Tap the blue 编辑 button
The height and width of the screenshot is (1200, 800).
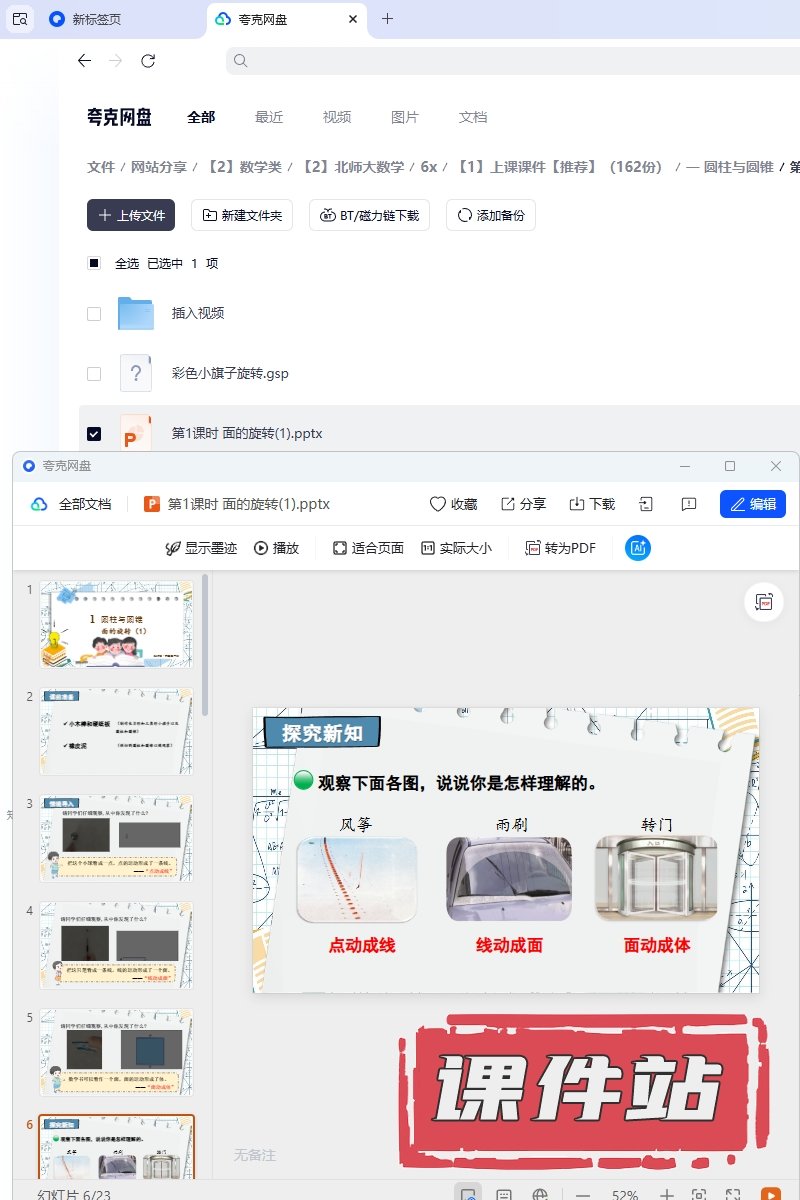coord(752,504)
